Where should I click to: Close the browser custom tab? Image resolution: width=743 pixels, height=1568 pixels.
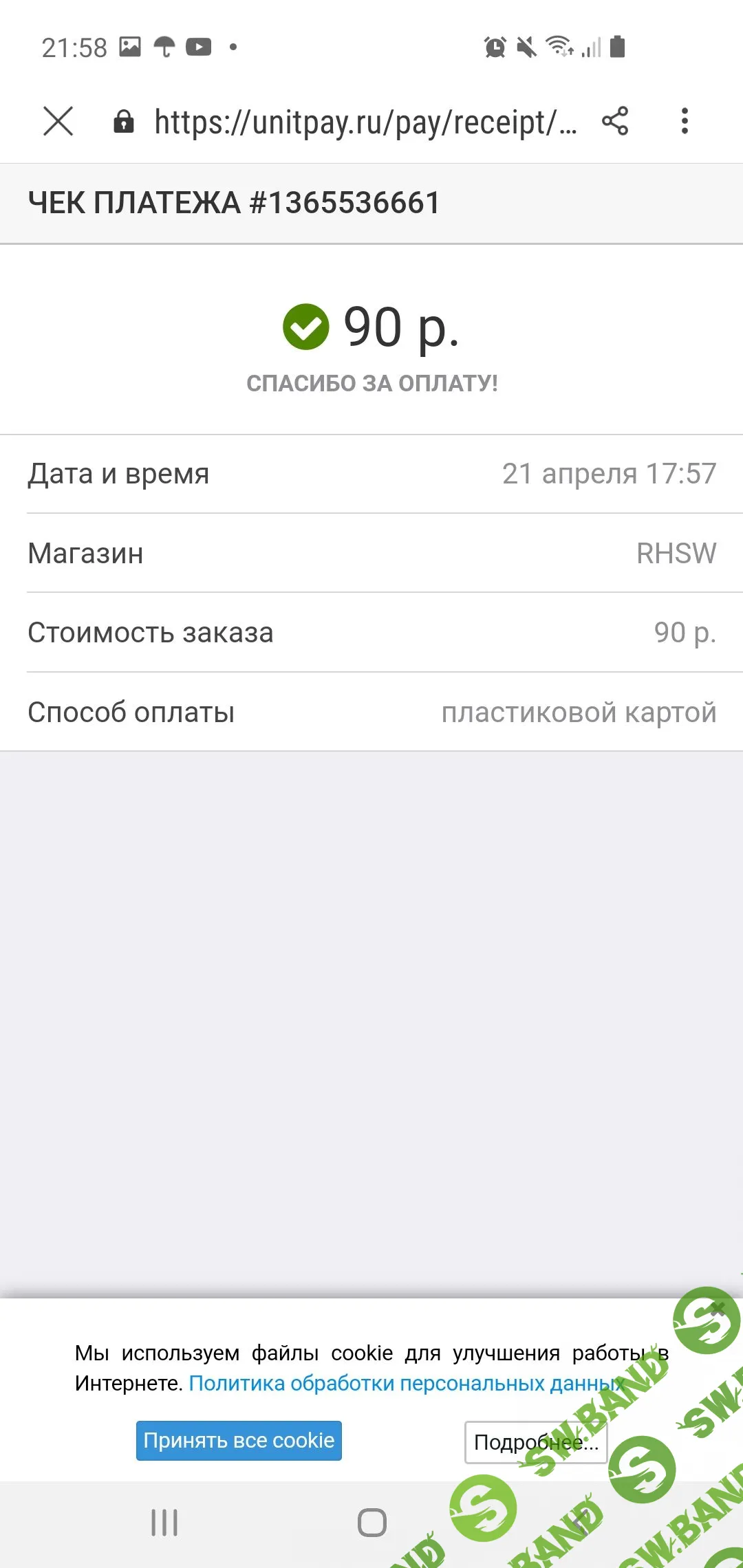pyautogui.click(x=58, y=122)
